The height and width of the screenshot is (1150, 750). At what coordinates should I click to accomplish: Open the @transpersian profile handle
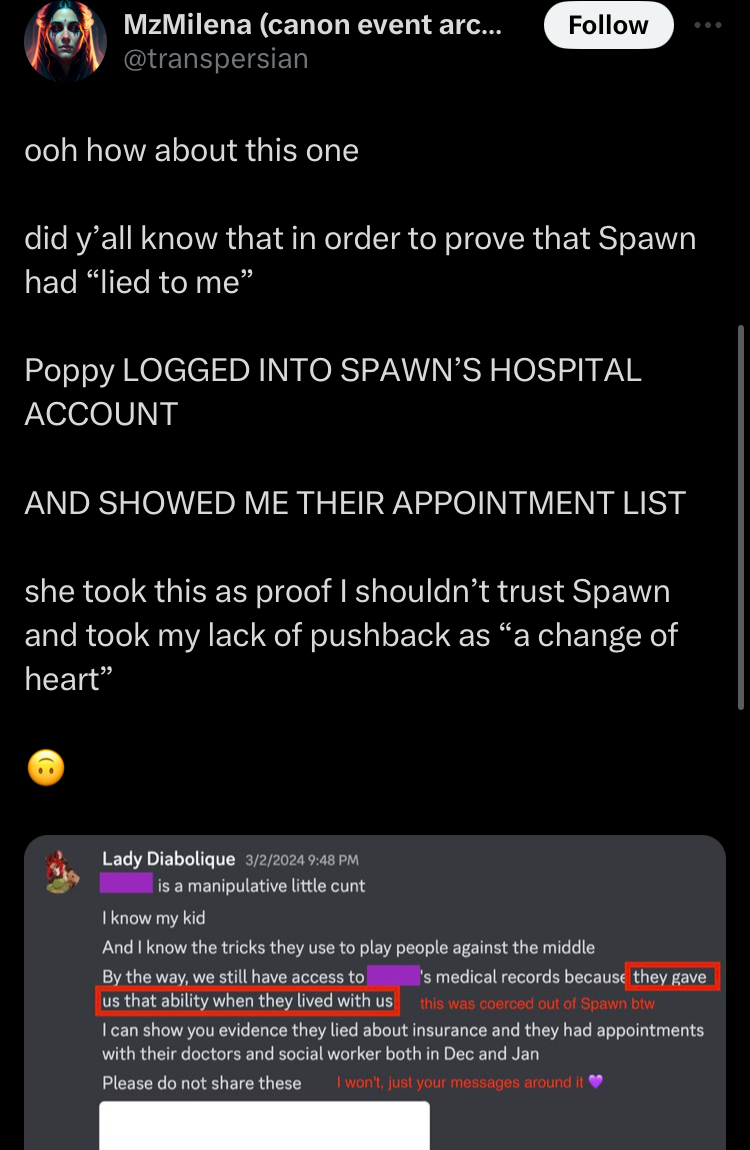pos(216,60)
